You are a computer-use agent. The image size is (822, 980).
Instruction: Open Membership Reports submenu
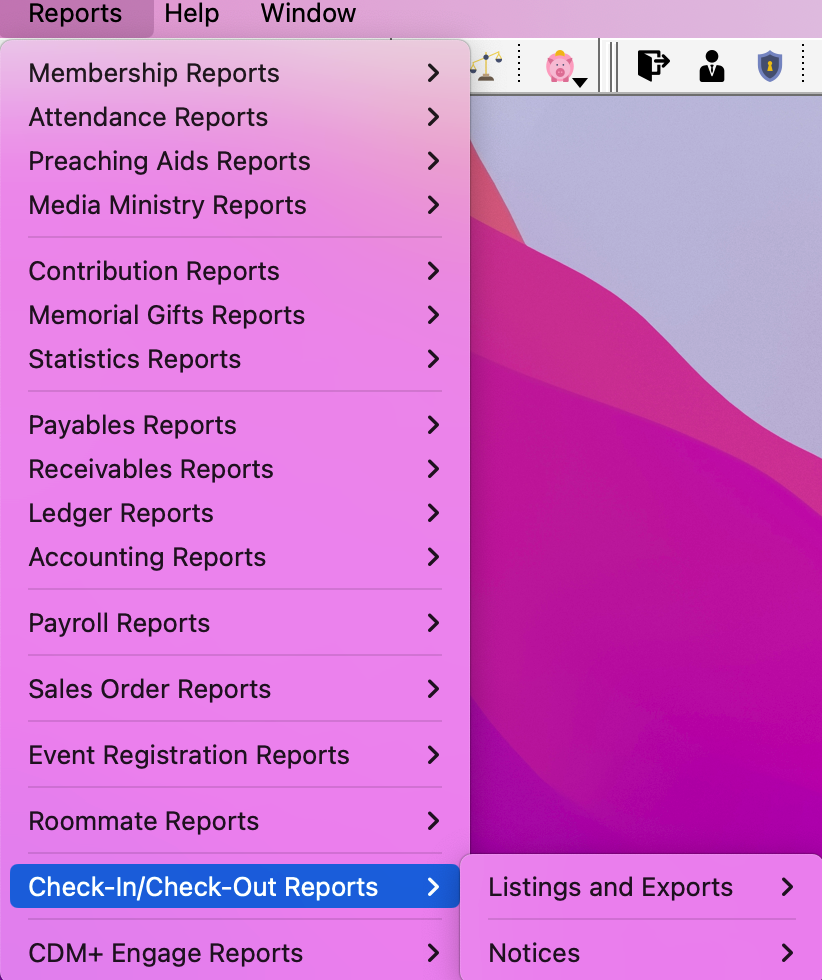(154, 73)
